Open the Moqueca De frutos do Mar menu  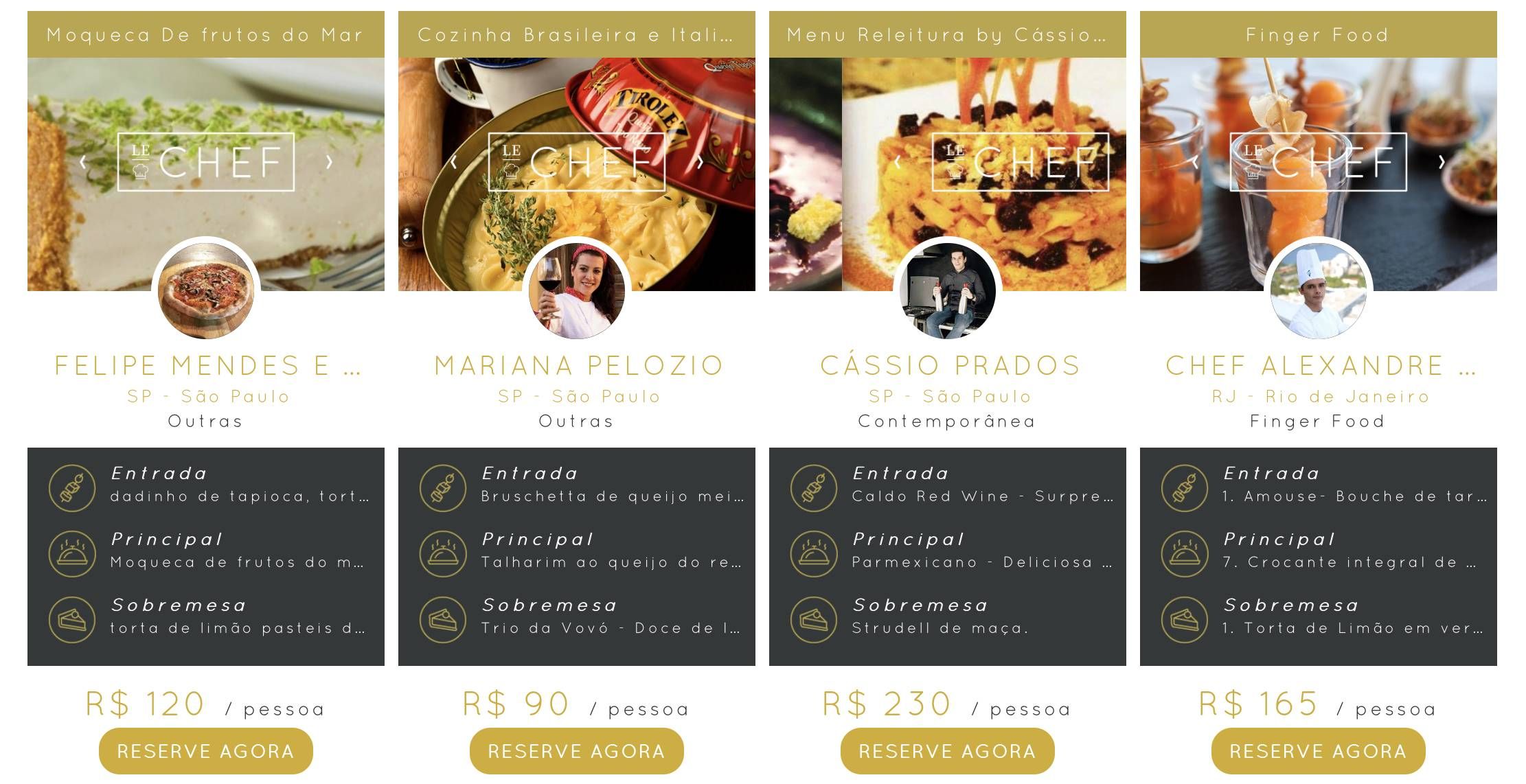click(205, 34)
